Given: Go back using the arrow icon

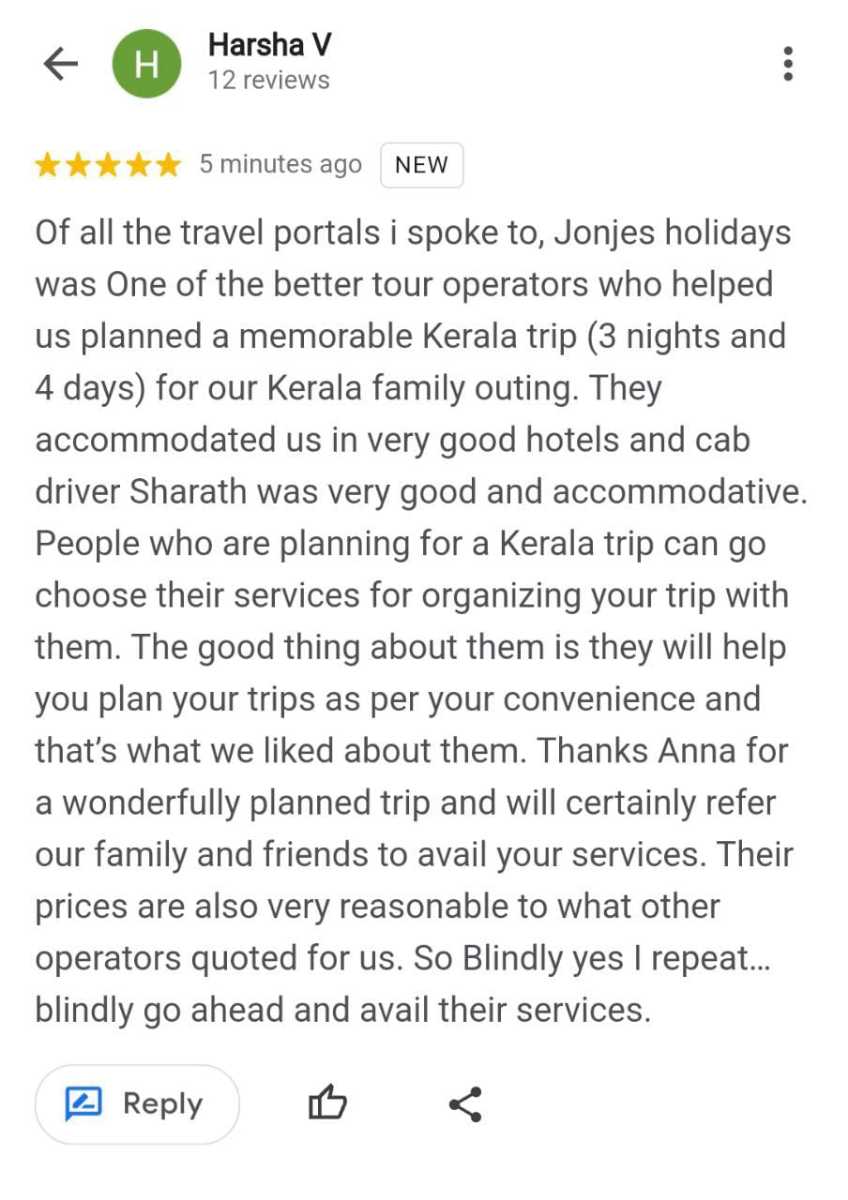Looking at the screenshot, I should [x=61, y=64].
